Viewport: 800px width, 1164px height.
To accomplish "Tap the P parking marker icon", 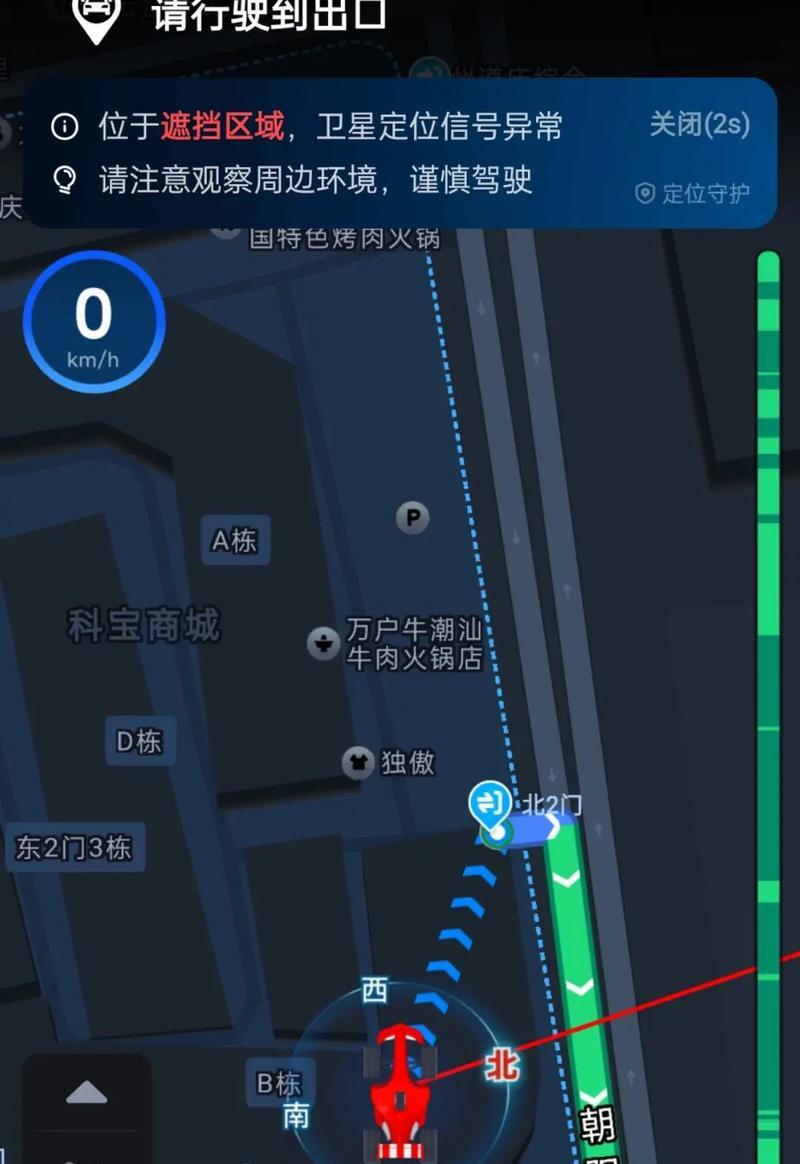I will (413, 518).
